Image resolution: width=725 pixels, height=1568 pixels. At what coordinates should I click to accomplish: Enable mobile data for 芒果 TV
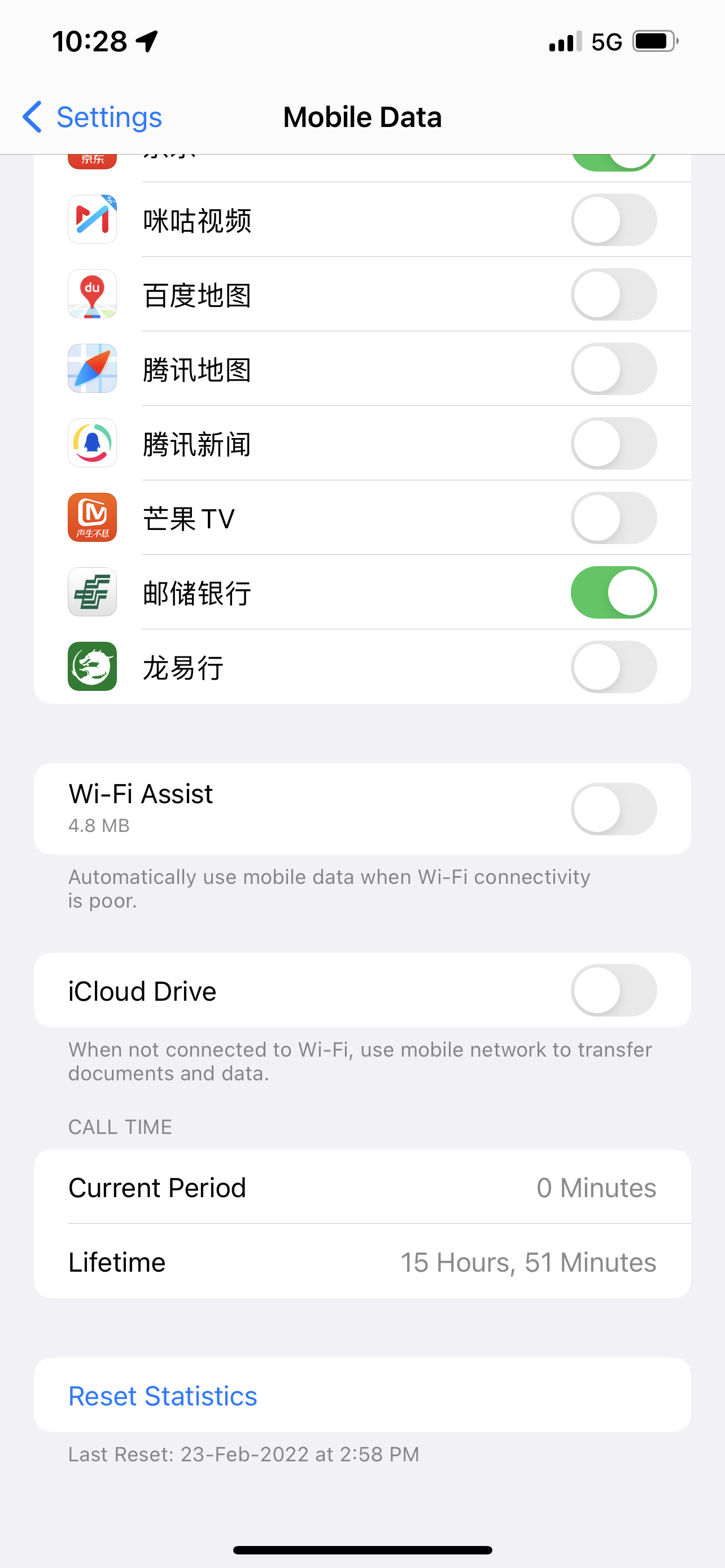click(613, 518)
